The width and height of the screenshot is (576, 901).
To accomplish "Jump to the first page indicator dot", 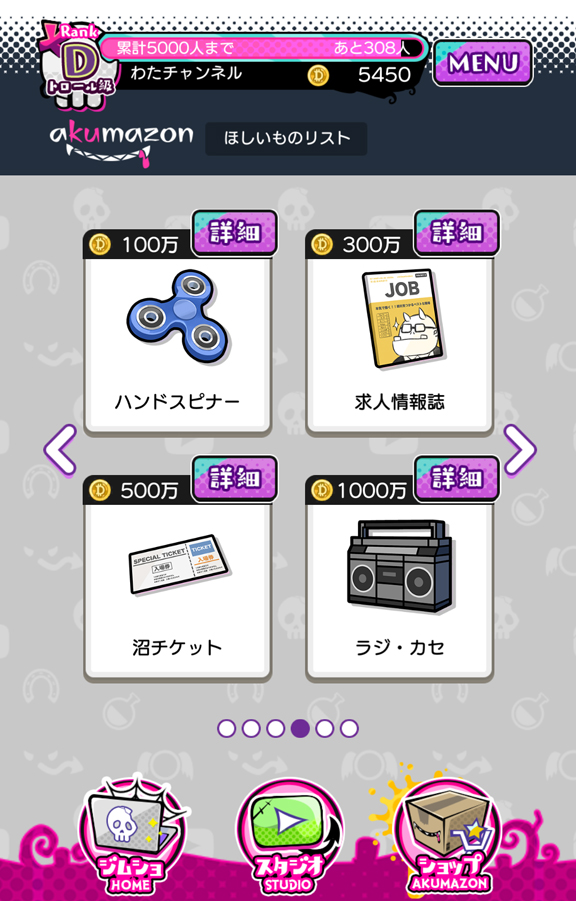I will tap(226, 729).
